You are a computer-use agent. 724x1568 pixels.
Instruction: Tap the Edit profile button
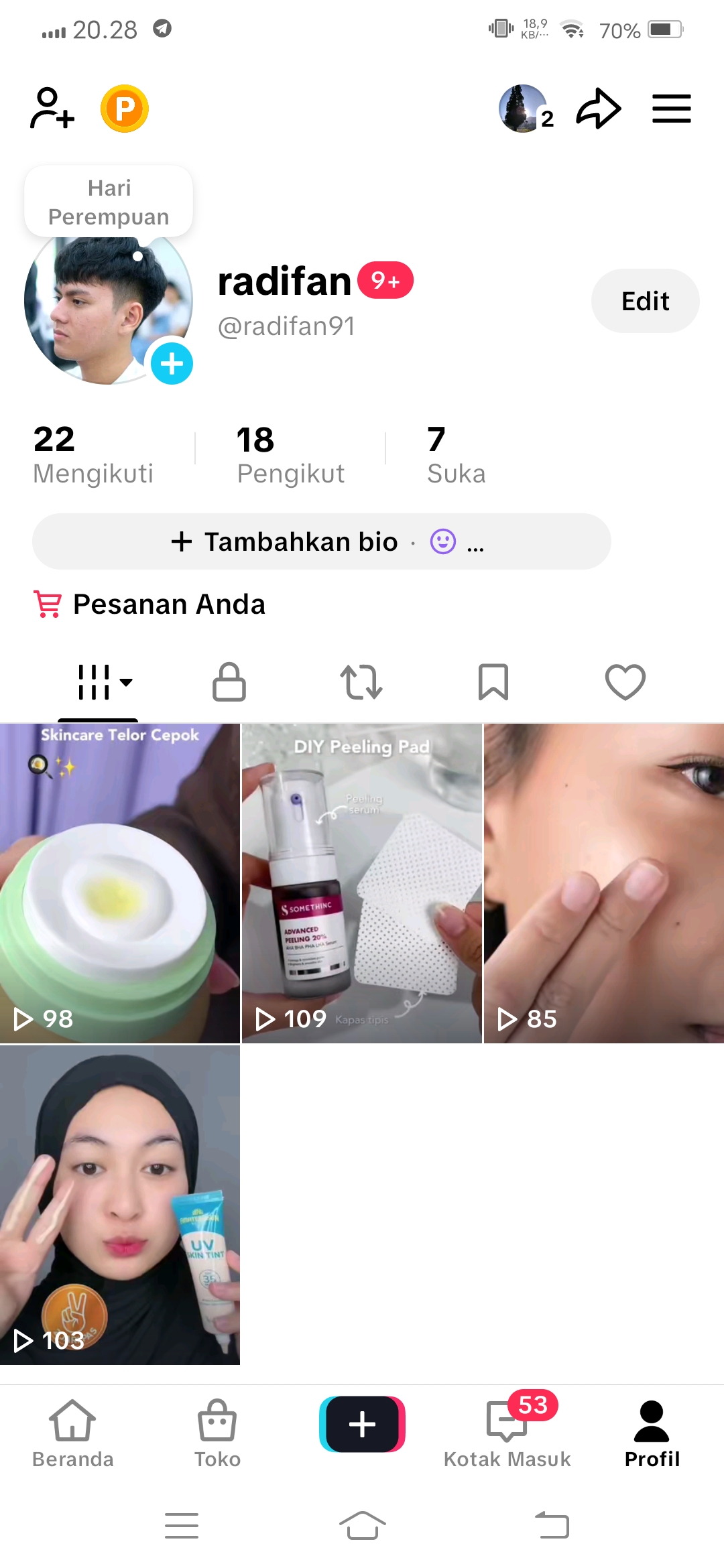645,301
